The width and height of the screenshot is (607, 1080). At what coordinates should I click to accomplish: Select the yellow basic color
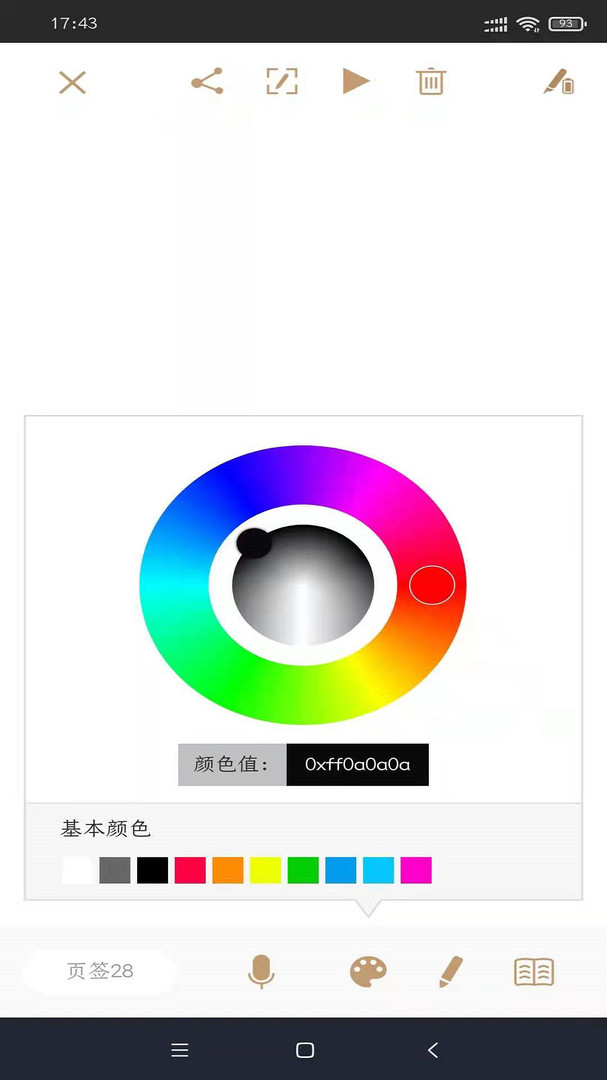tap(265, 870)
